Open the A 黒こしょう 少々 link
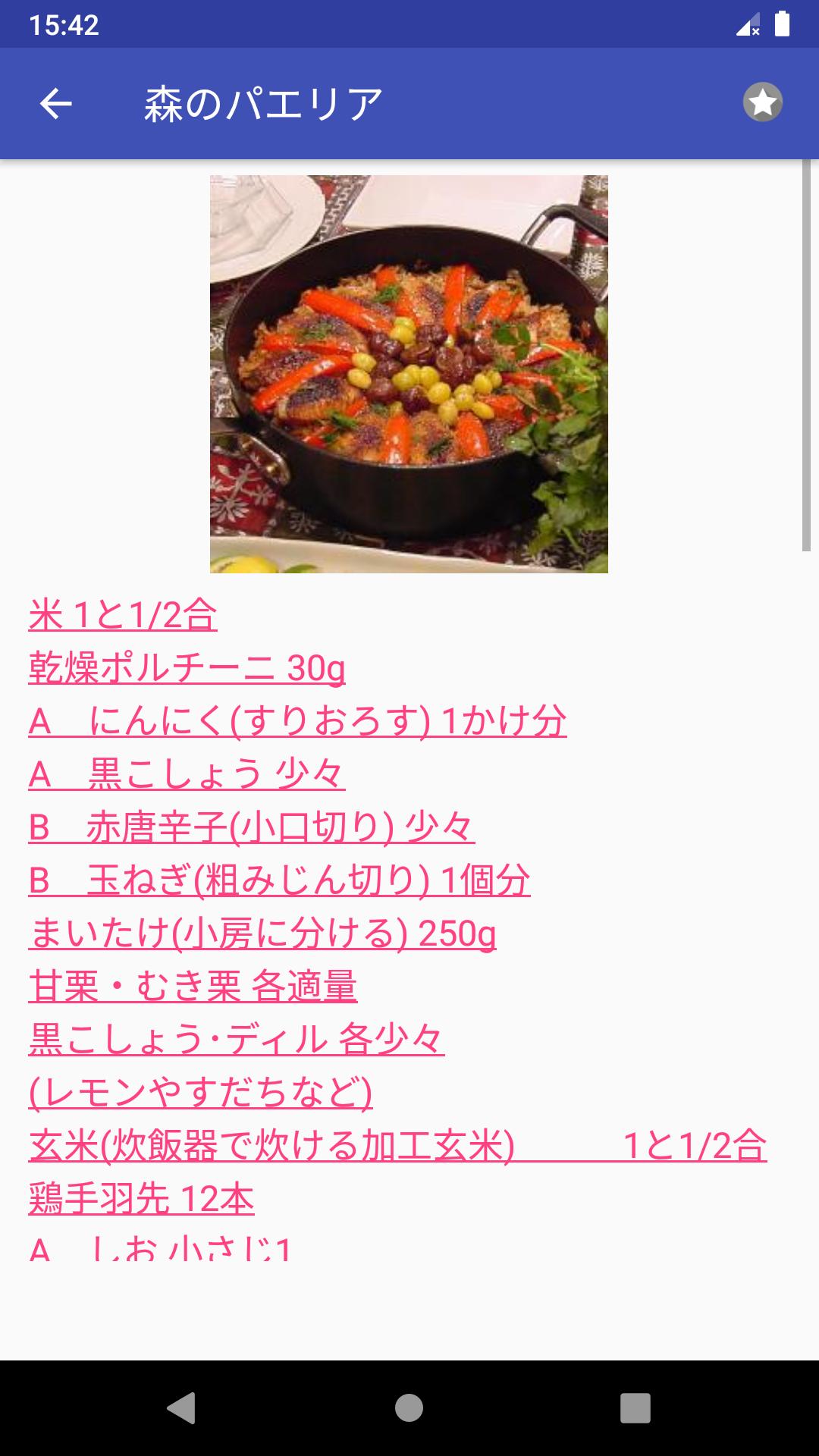Screen dimensions: 819x1456 pos(187,774)
